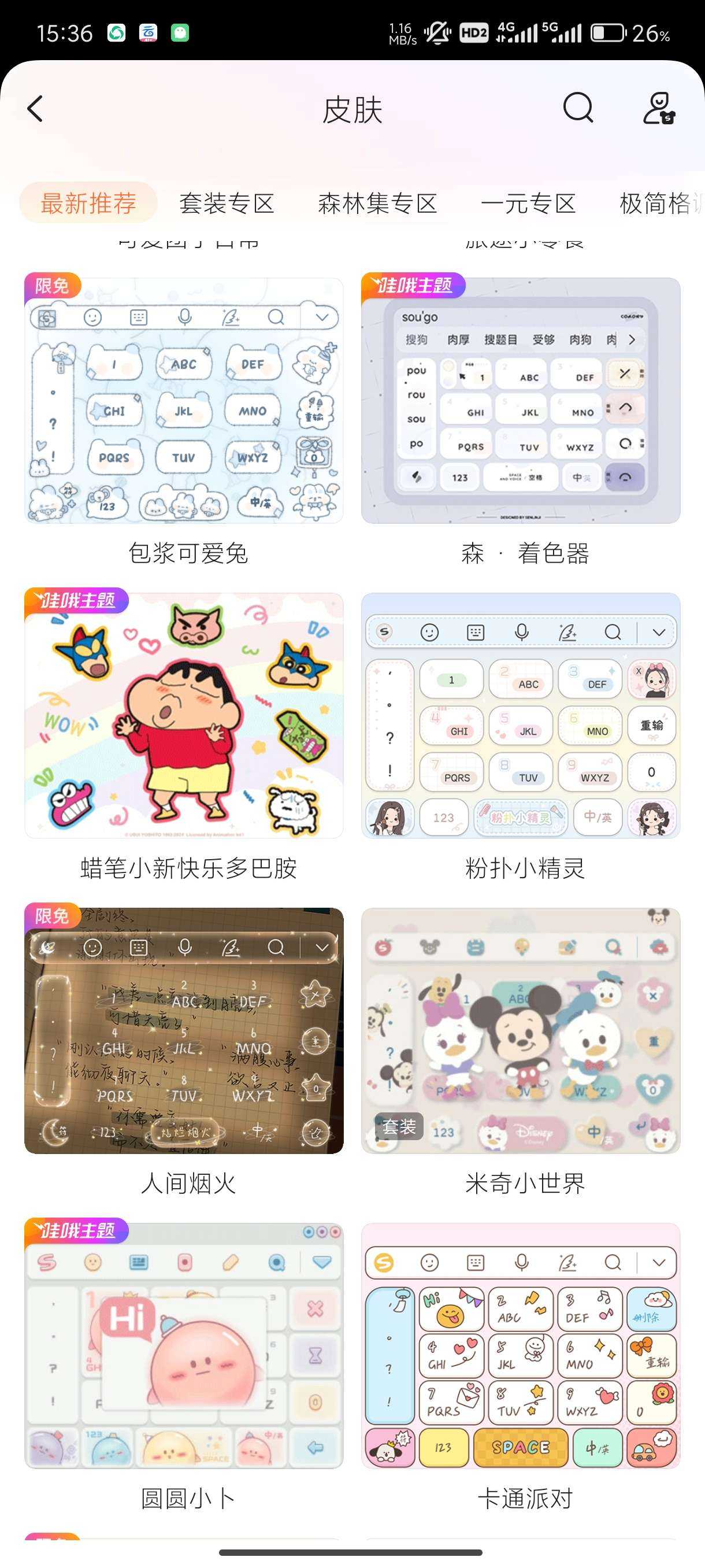
Task: Open the 蜡笔小新快乐多巴胺 skin
Action: pos(184,715)
